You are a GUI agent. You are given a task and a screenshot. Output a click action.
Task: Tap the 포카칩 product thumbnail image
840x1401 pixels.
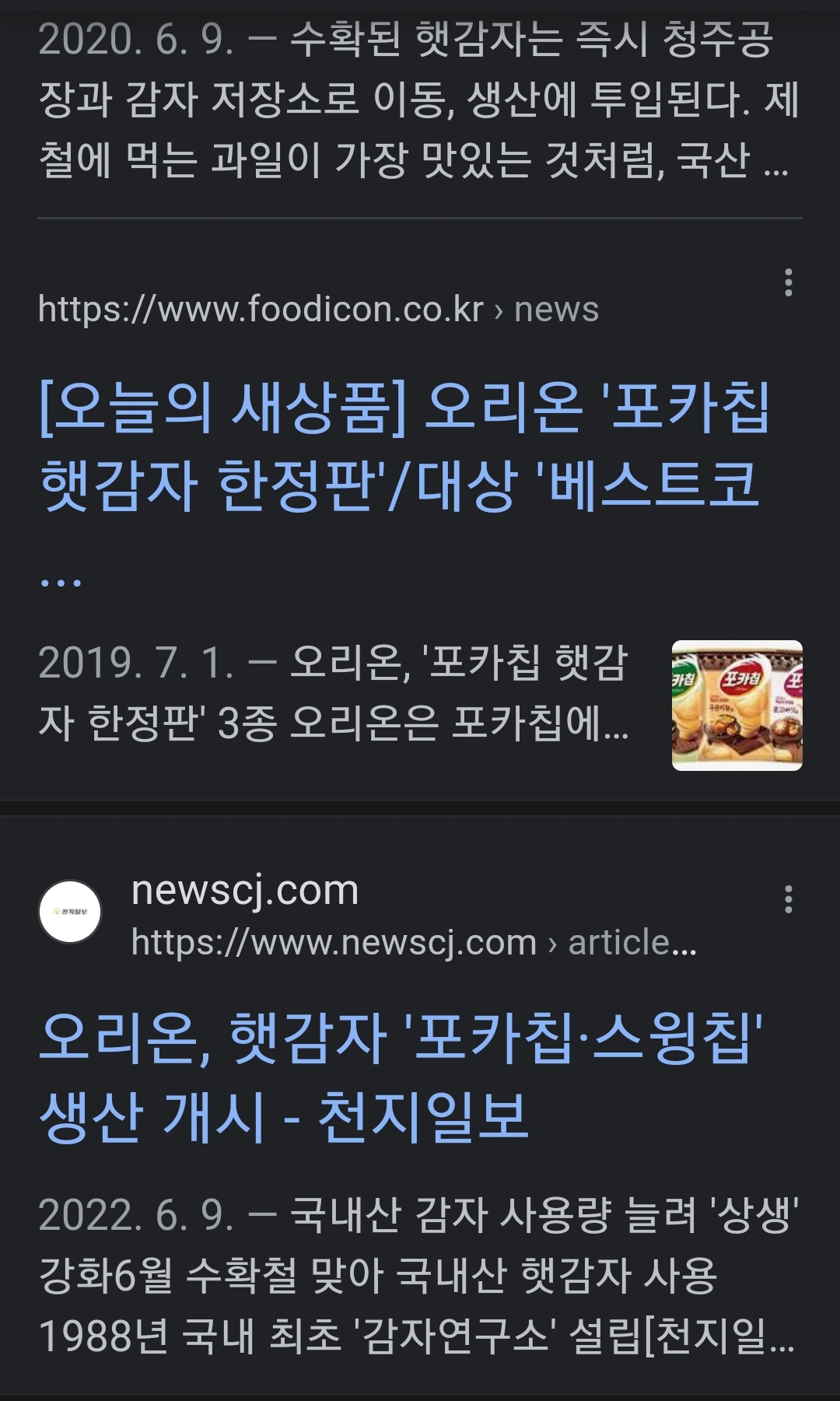click(x=737, y=706)
